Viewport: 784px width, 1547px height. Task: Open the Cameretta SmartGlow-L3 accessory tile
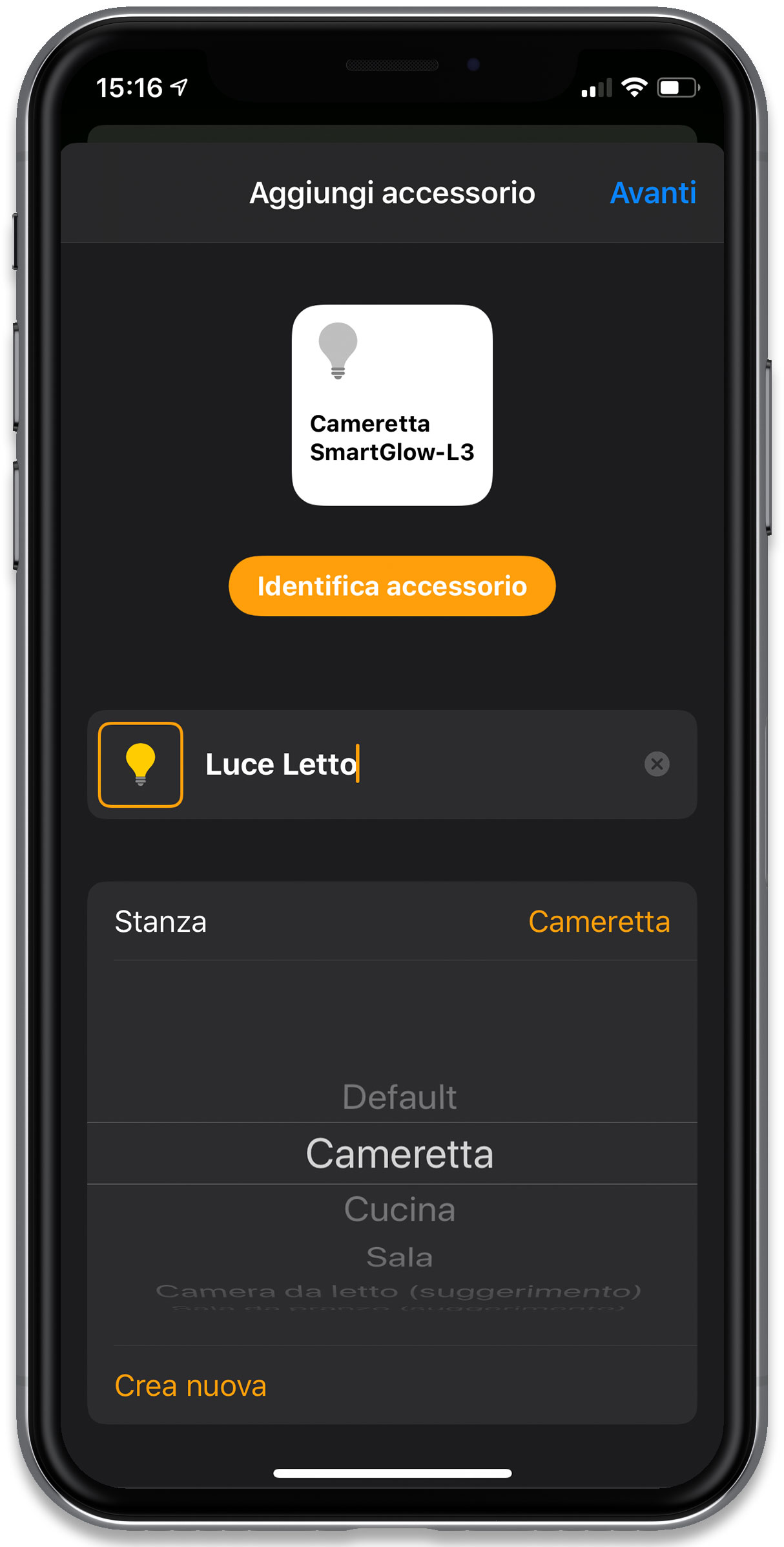(x=392, y=405)
